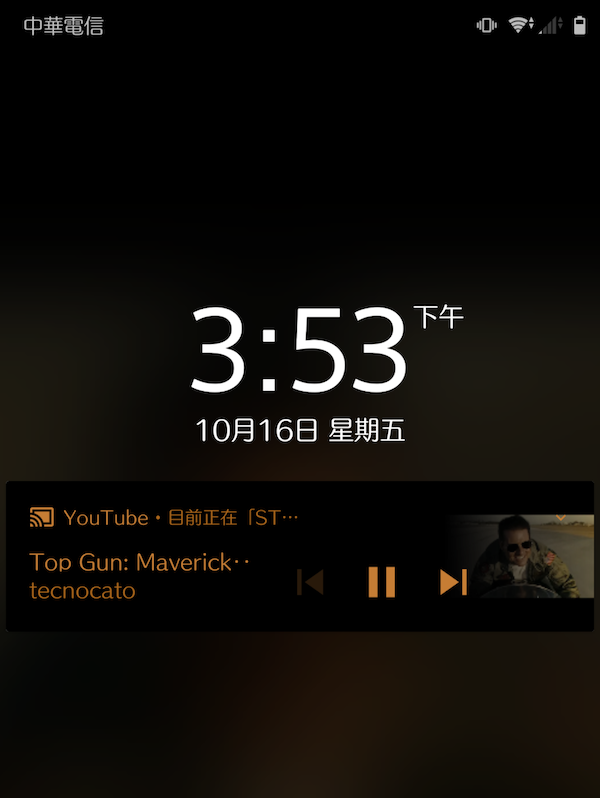Pause the Top Gun: Maverick playback
This screenshot has width=600, height=798.
pyautogui.click(x=381, y=581)
